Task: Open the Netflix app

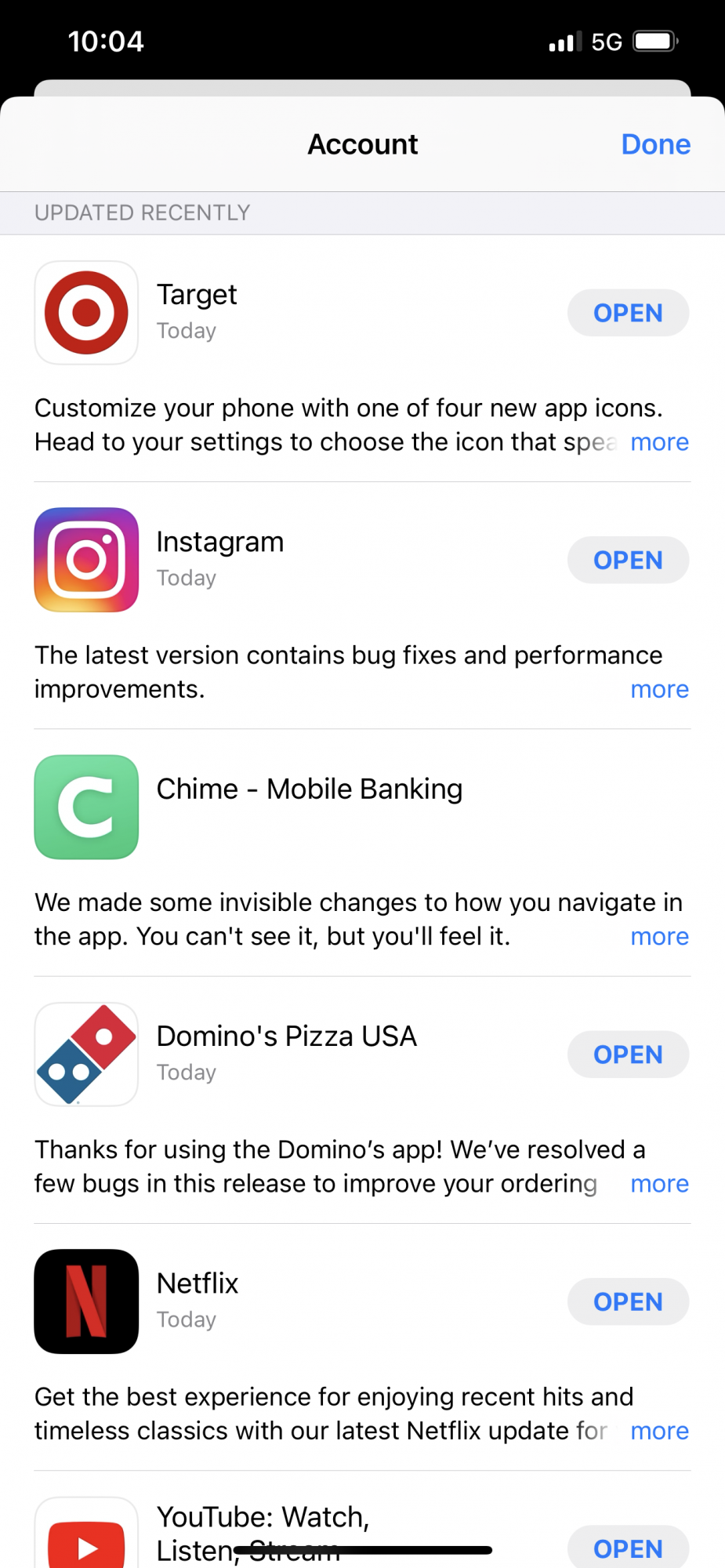Action: click(628, 1301)
